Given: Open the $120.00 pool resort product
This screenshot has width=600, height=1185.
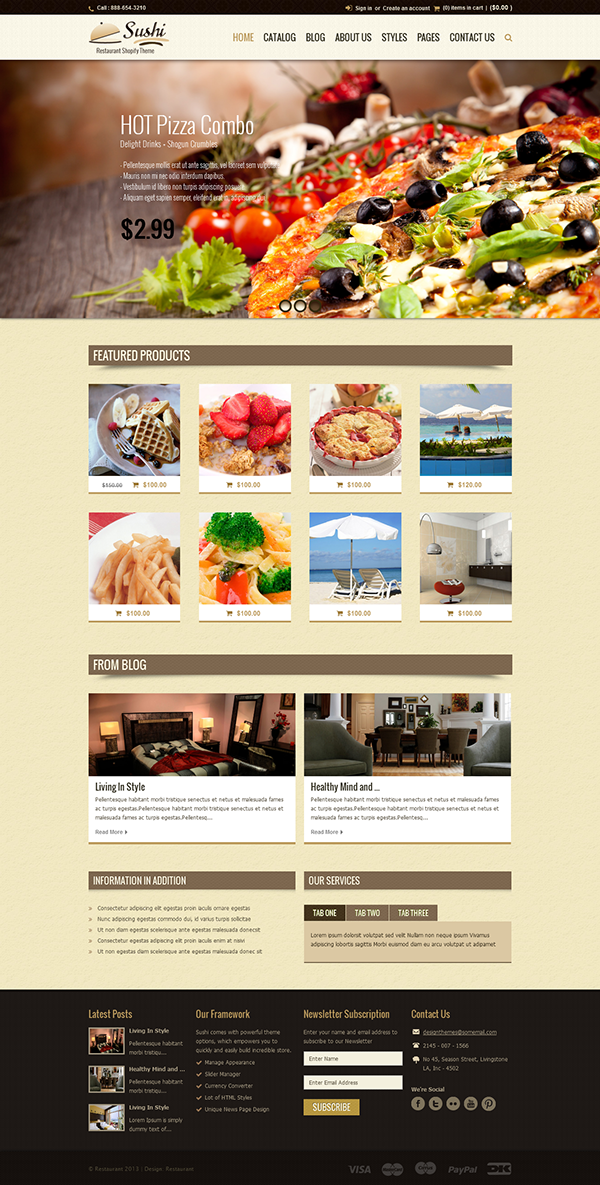Looking at the screenshot, I should coord(465,438).
